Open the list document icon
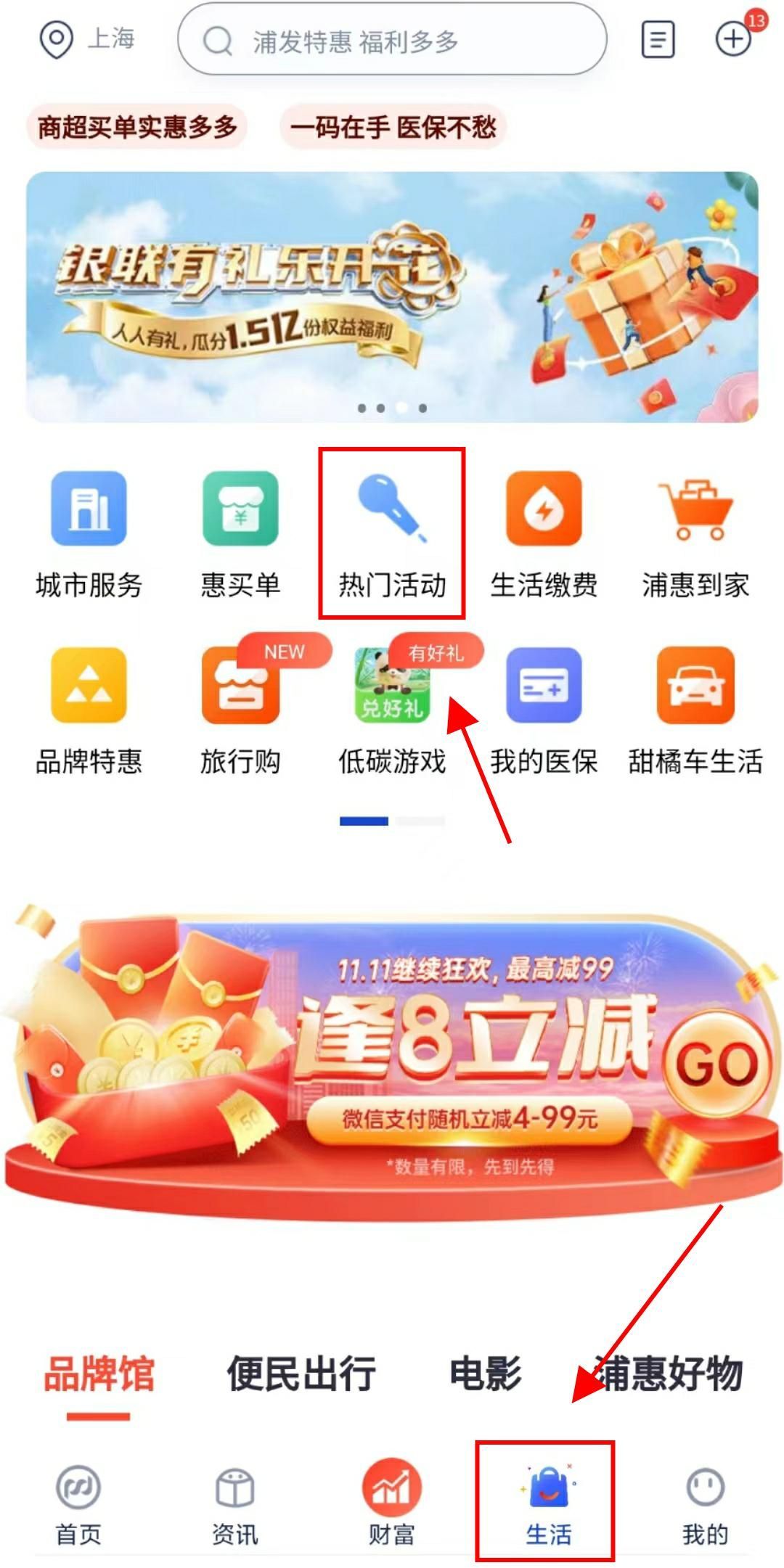784x1568 pixels. point(658,39)
